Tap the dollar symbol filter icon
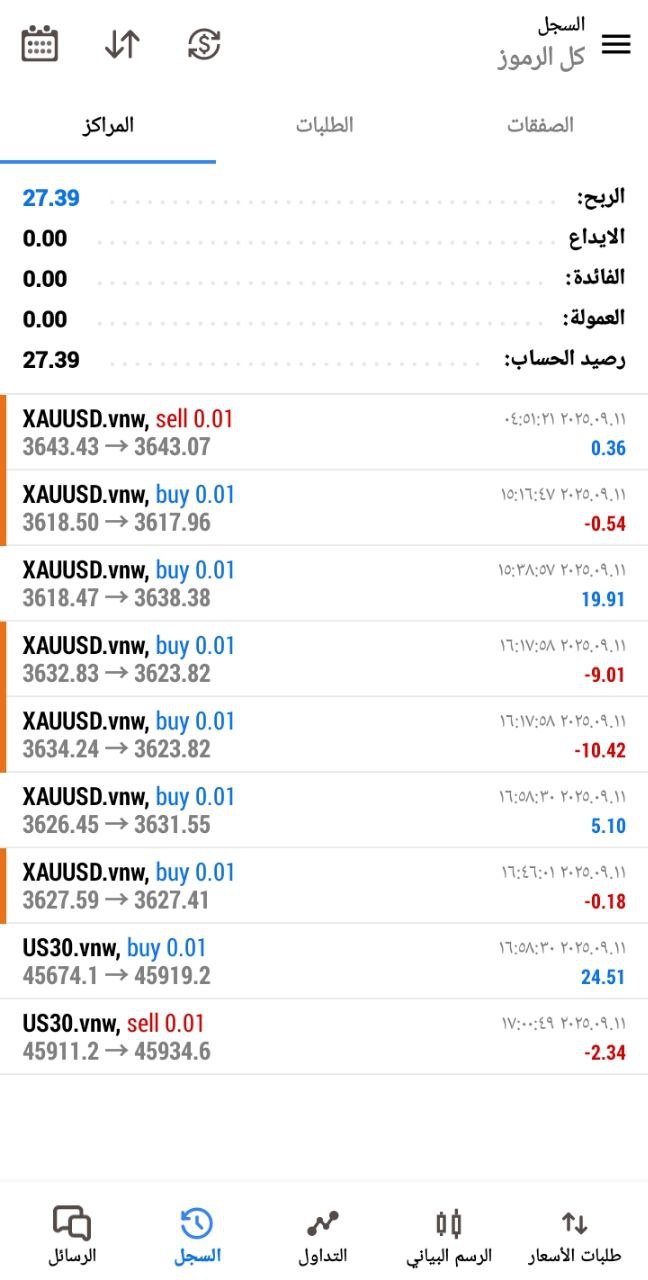648x1280 pixels. (204, 44)
